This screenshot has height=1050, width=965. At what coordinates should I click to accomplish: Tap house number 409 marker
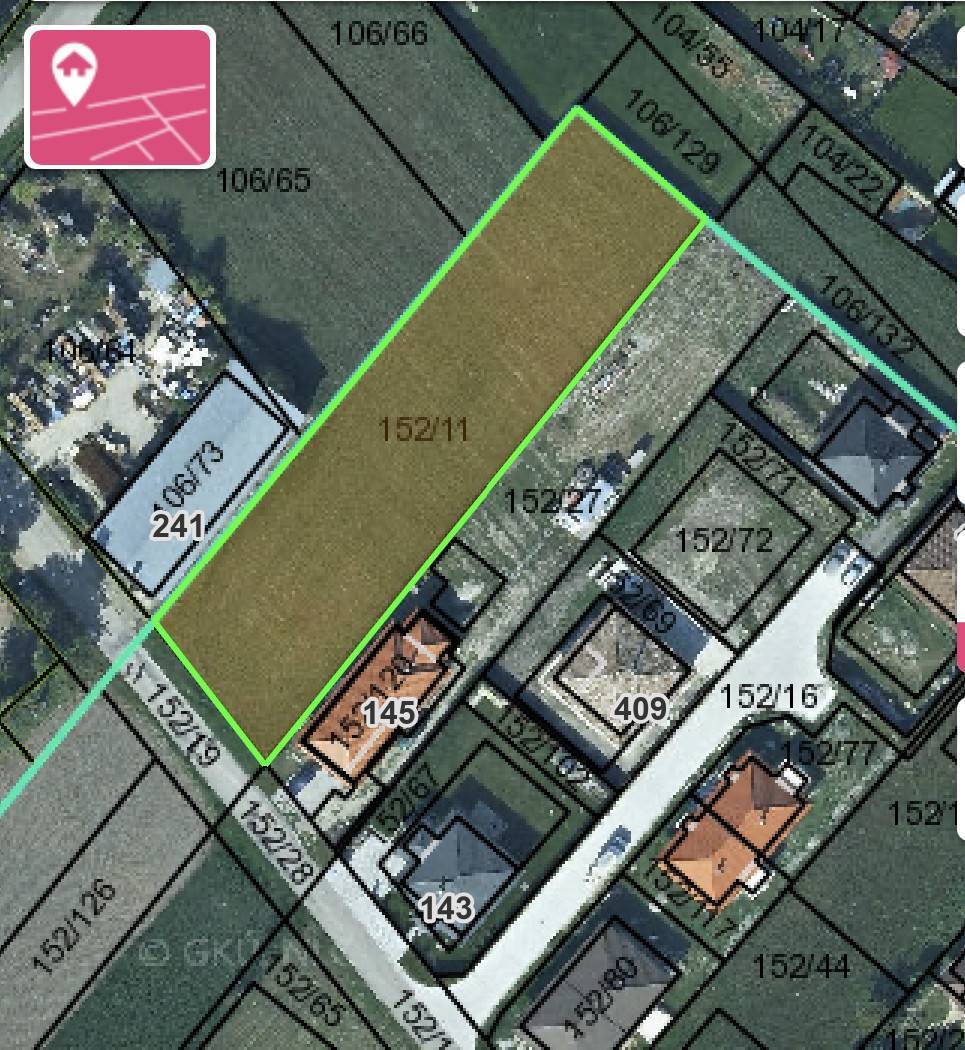(641, 709)
